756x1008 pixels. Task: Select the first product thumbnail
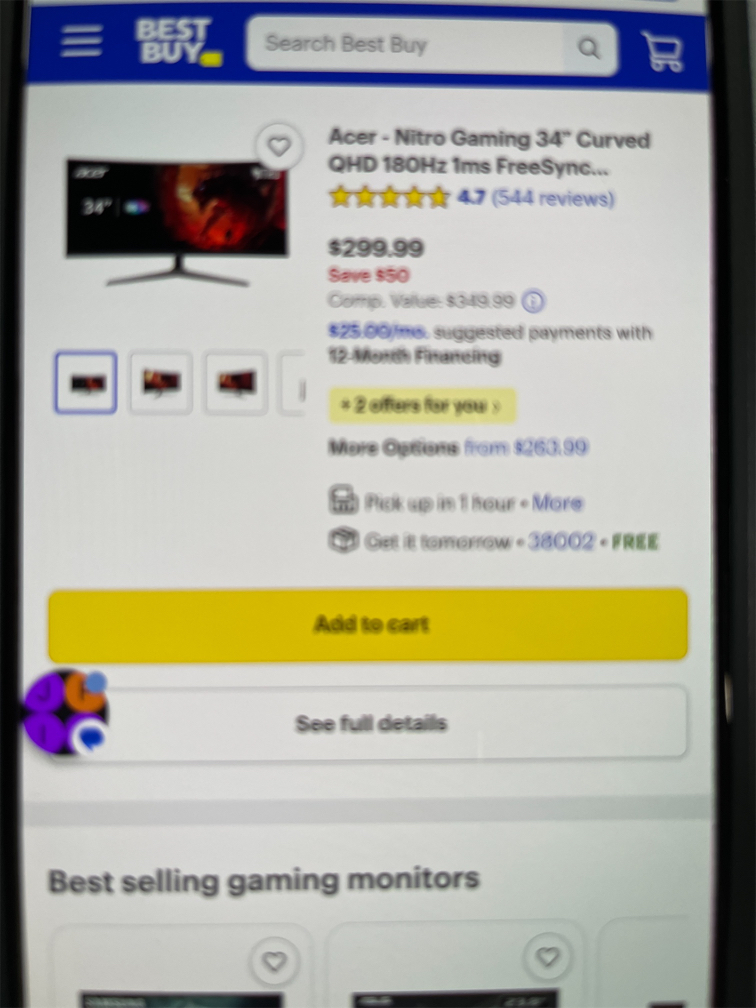click(x=85, y=382)
